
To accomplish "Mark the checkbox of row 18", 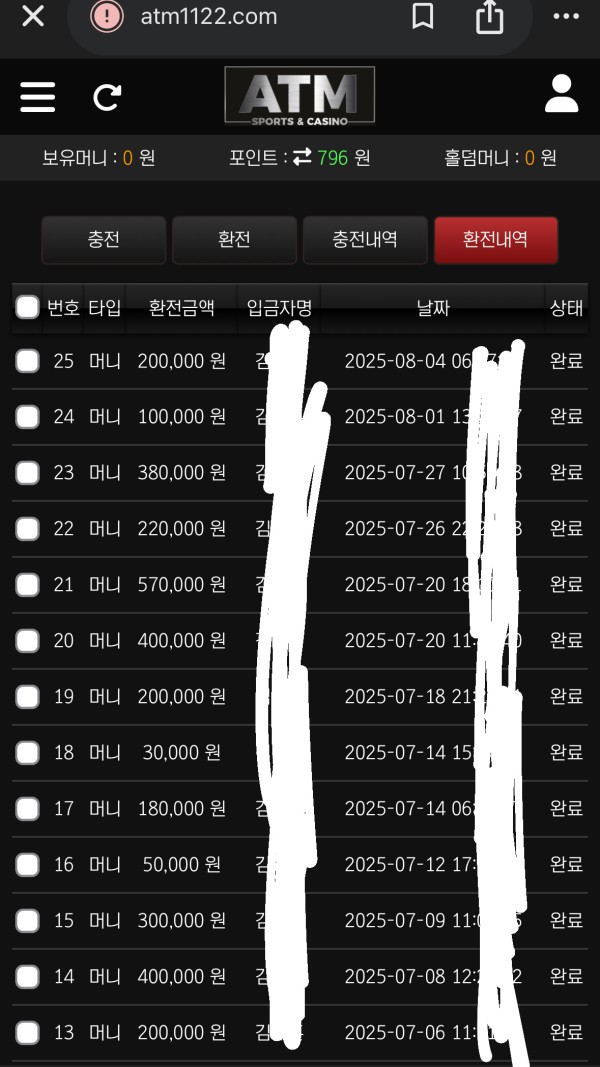I will [27, 753].
